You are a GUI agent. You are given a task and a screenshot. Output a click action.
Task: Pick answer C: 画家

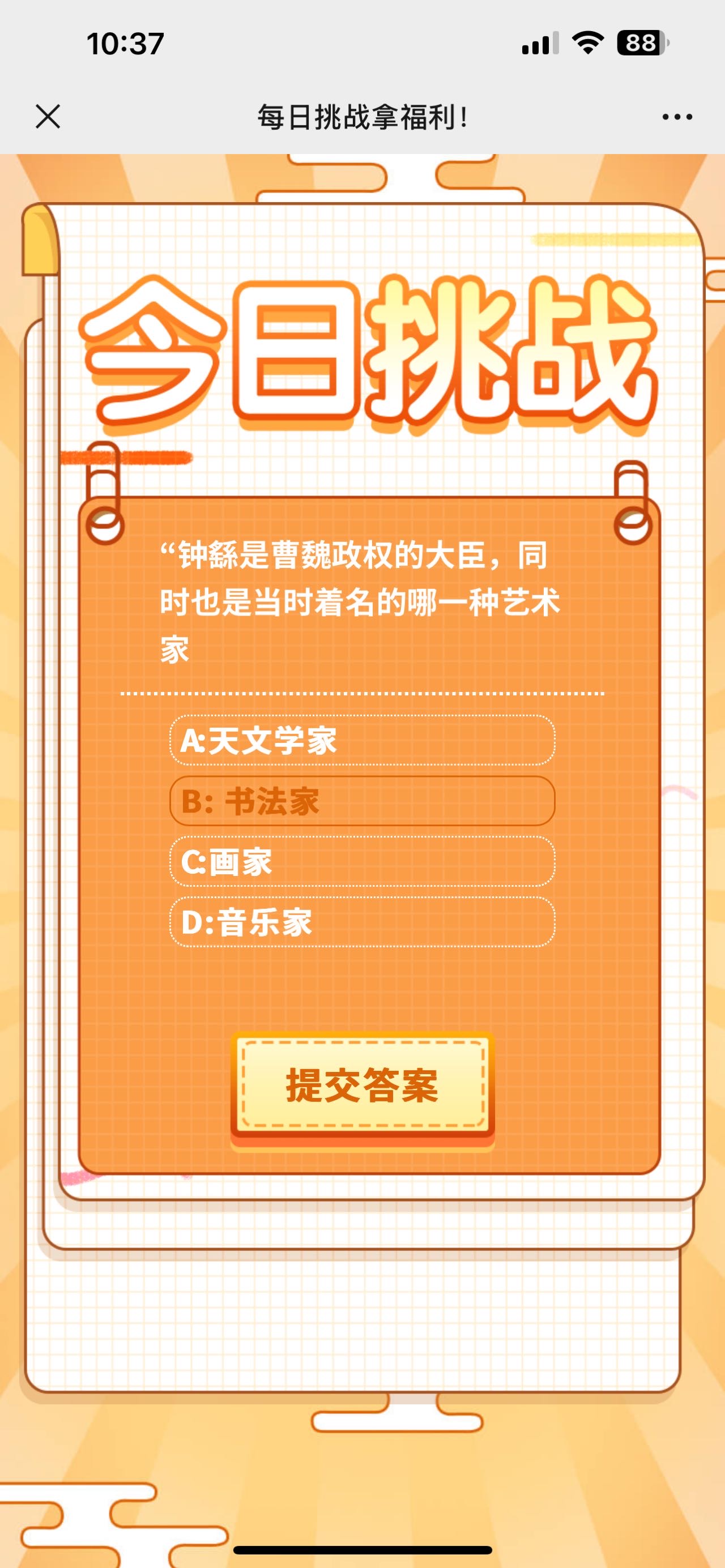click(362, 861)
